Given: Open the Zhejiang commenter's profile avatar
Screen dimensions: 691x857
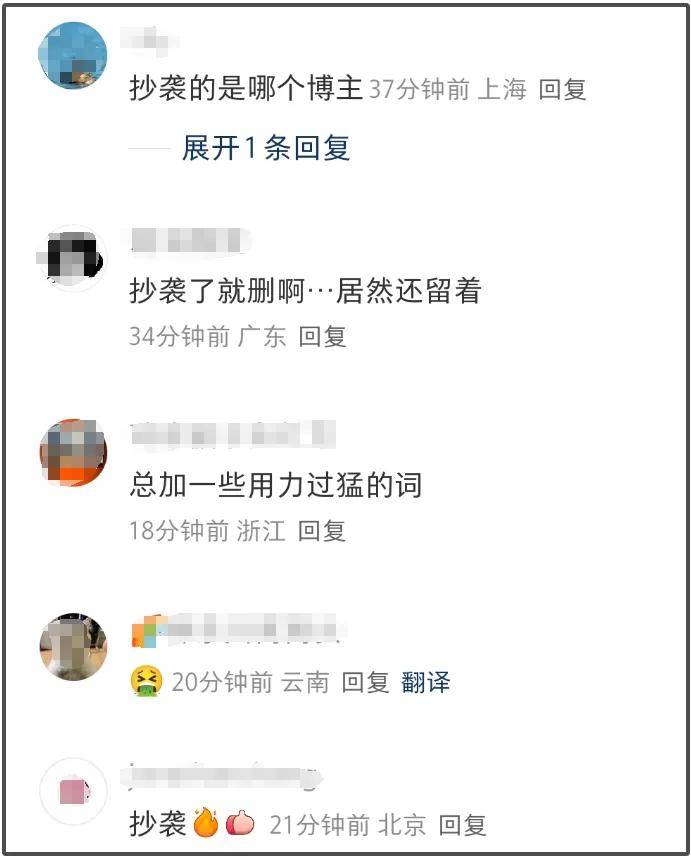Looking at the screenshot, I should coord(73,452).
